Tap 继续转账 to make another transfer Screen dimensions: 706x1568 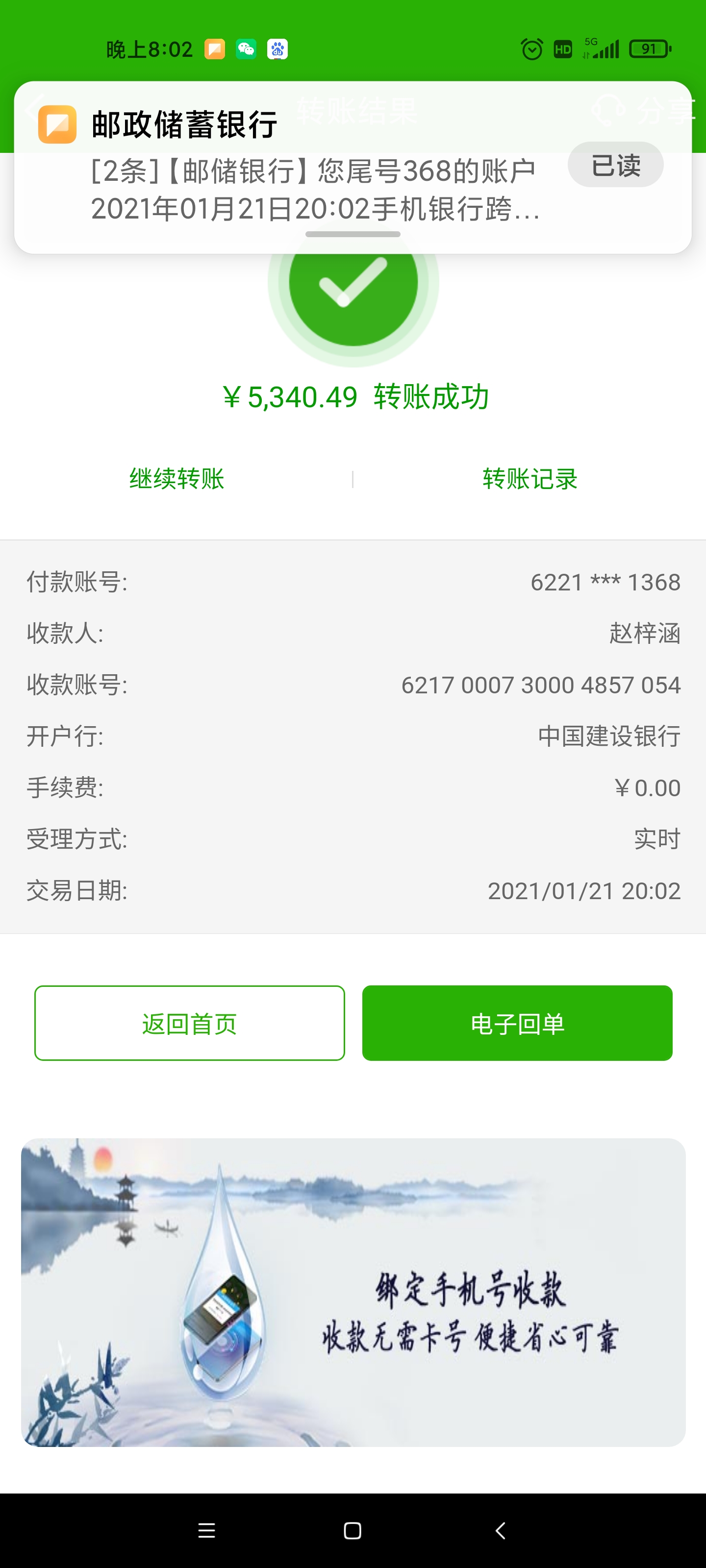(176, 479)
